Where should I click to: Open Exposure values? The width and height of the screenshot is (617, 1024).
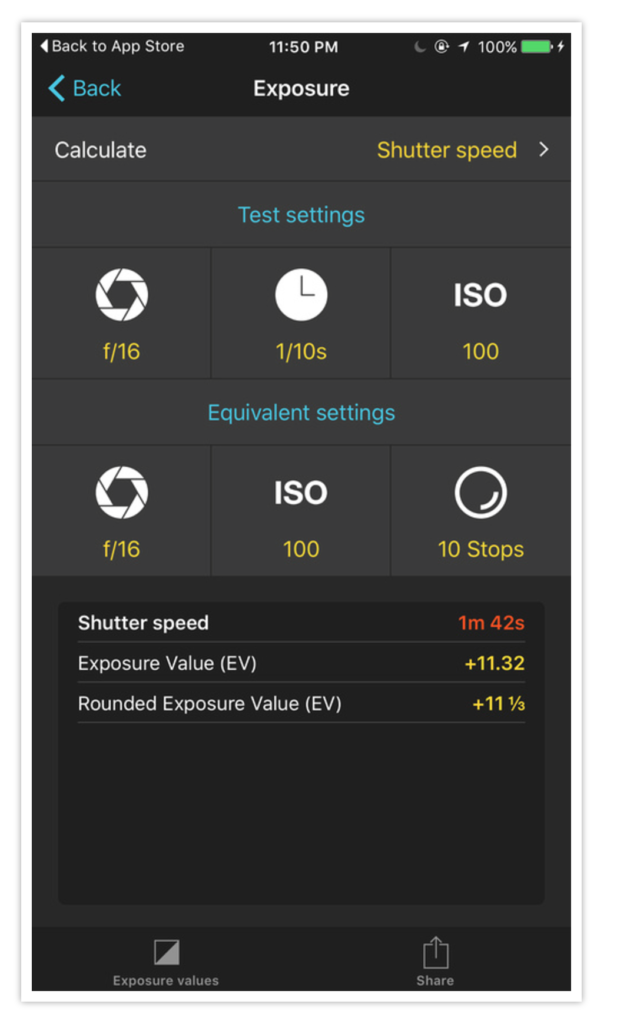pyautogui.click(x=165, y=962)
